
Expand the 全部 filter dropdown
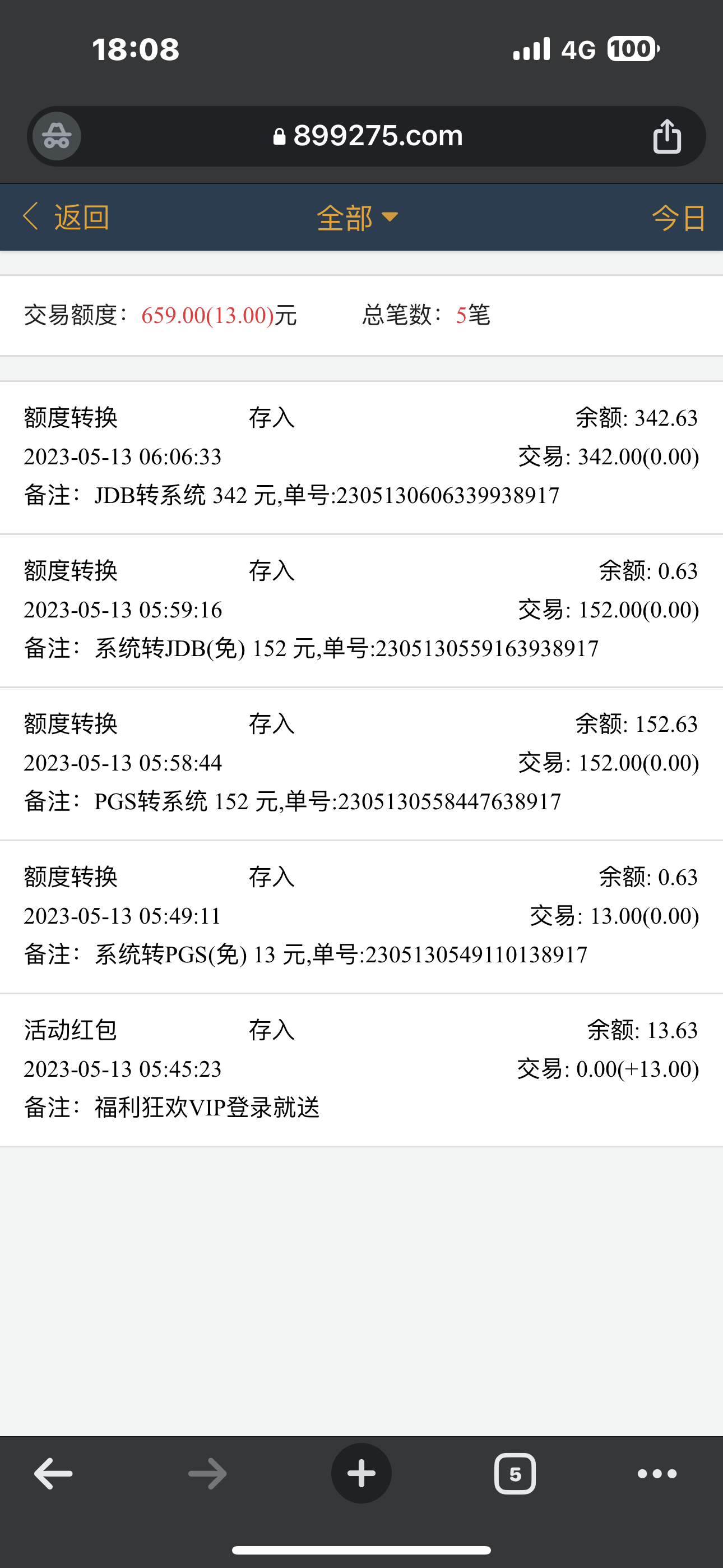coord(357,217)
